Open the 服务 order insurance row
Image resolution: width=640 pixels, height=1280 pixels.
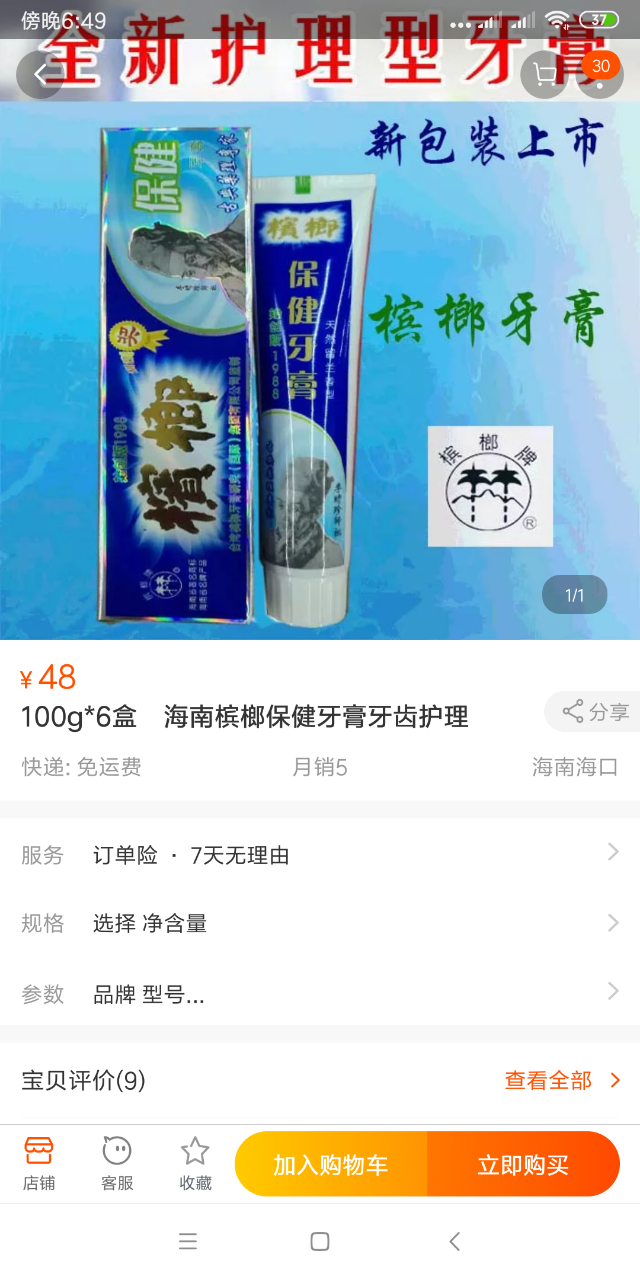tap(320, 855)
